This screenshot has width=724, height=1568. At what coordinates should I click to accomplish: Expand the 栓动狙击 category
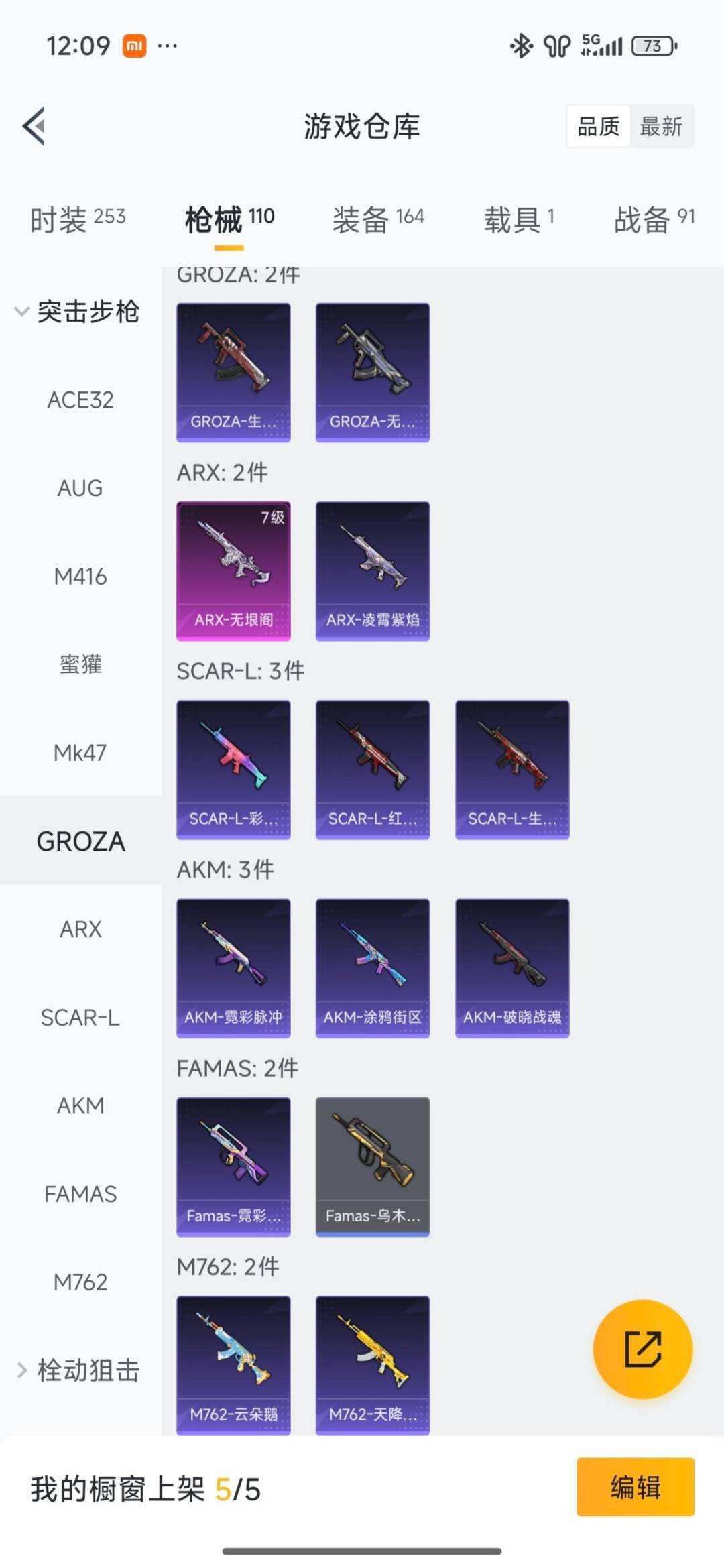pos(77,1370)
